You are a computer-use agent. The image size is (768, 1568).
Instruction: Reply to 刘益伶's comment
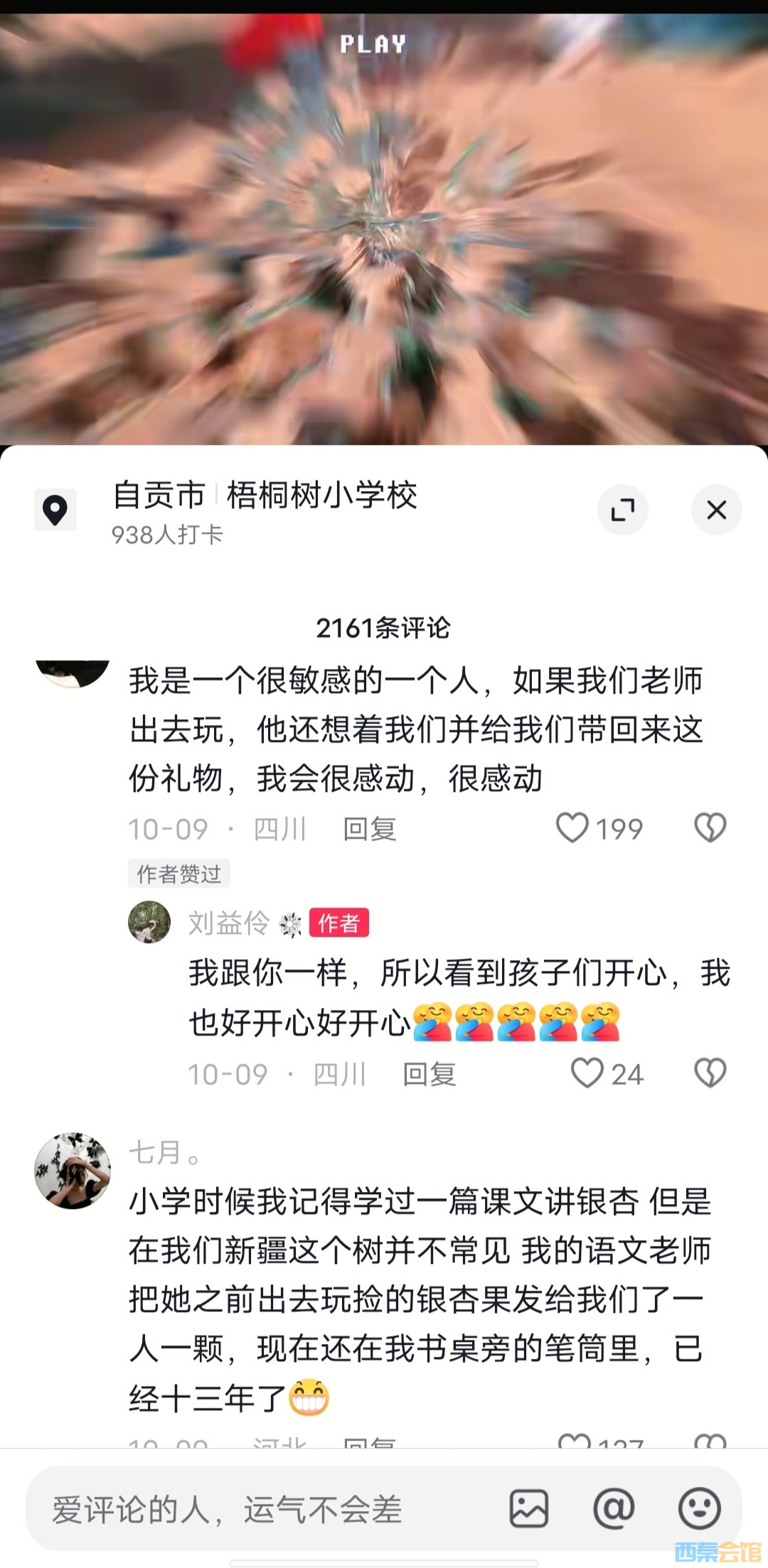tap(429, 1074)
